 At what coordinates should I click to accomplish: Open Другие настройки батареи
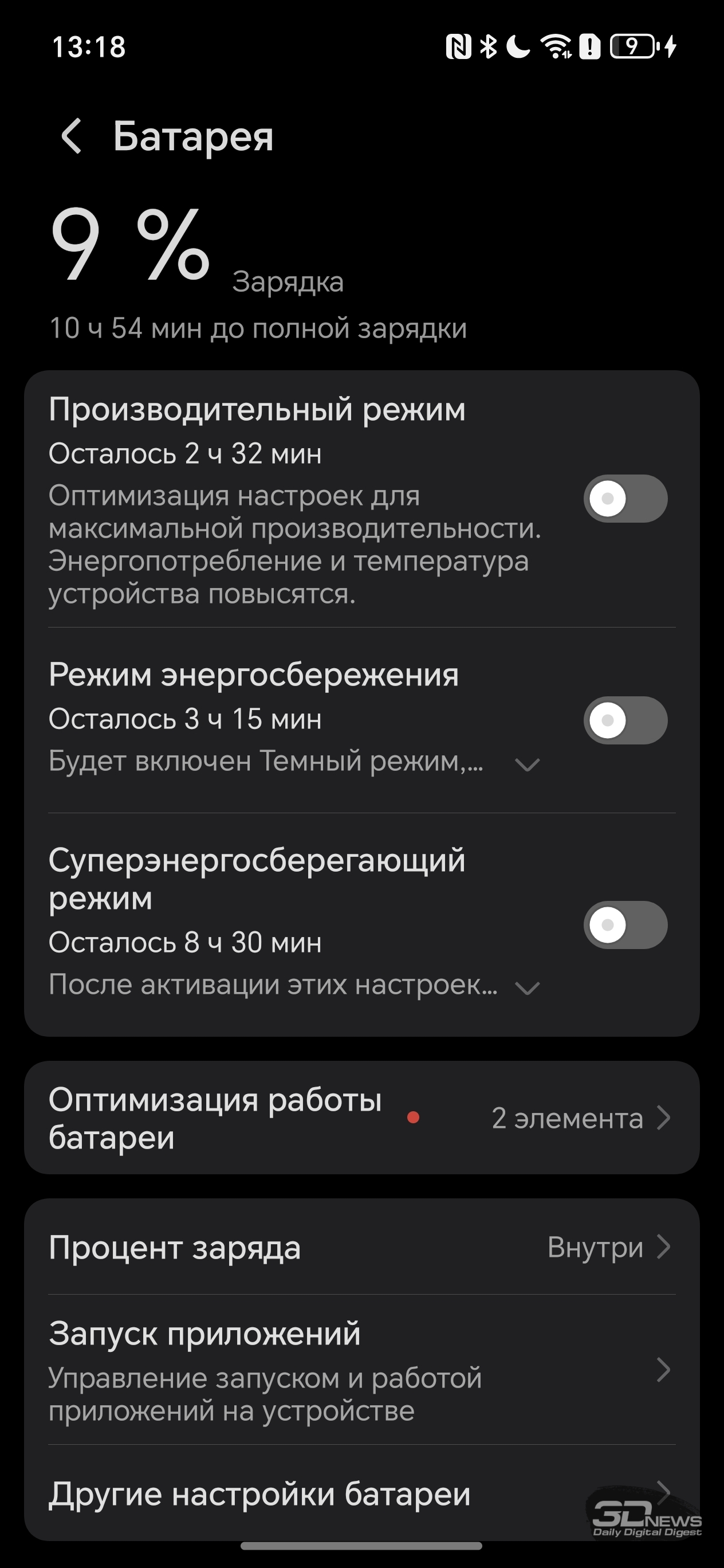pyautogui.click(x=362, y=1493)
